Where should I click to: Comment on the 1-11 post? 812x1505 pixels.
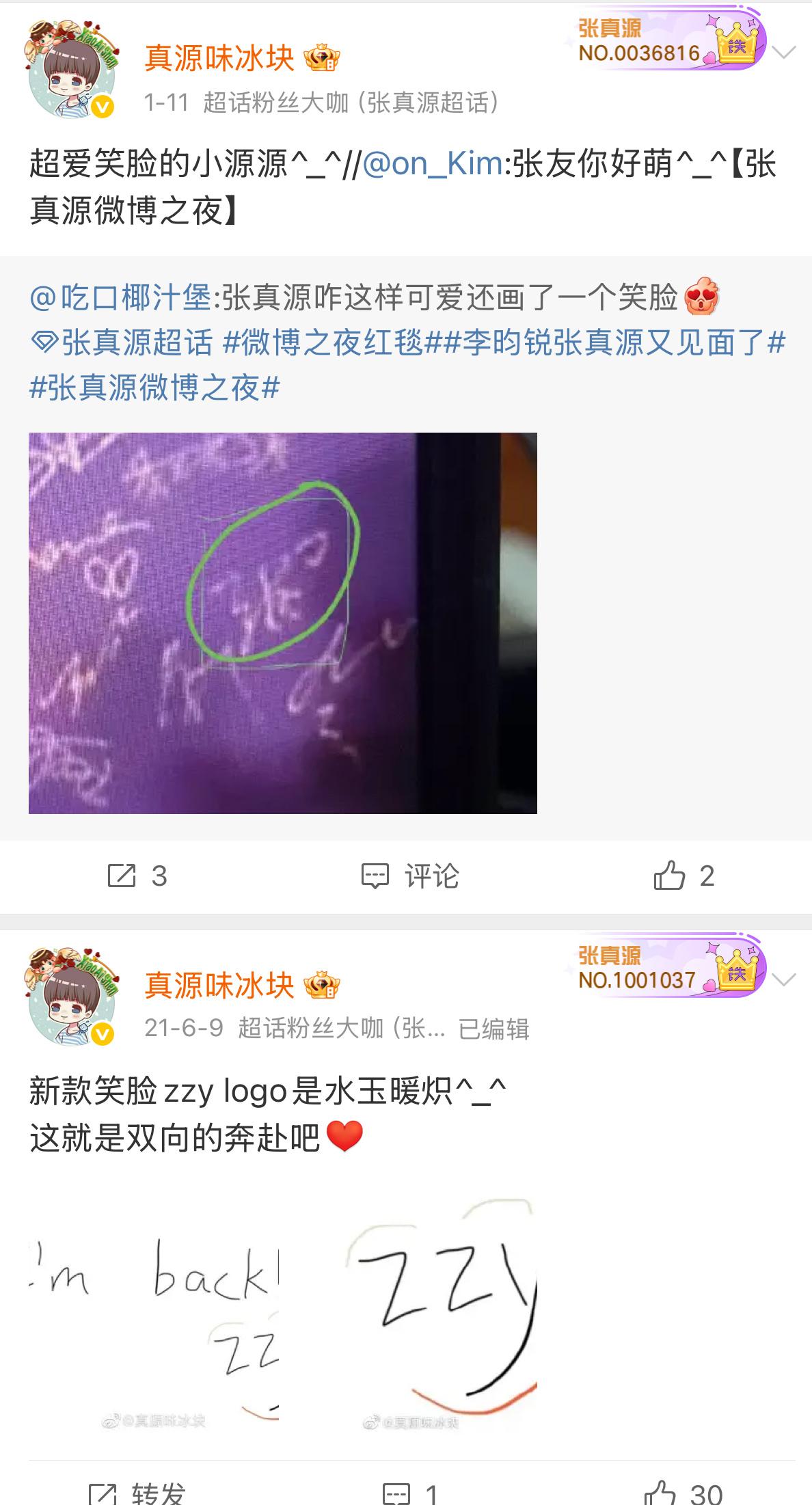[410, 876]
